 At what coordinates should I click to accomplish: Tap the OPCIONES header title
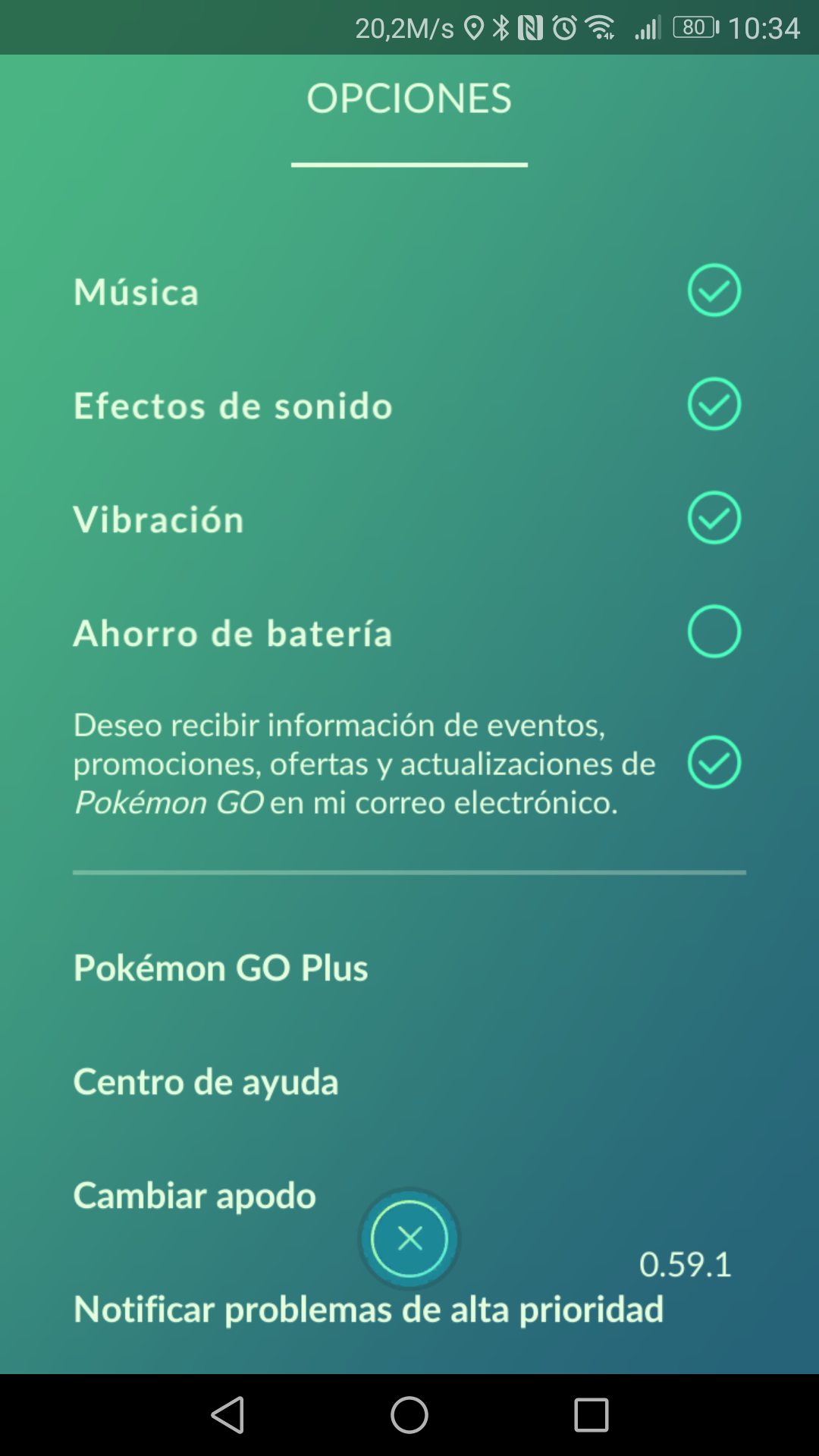409,97
